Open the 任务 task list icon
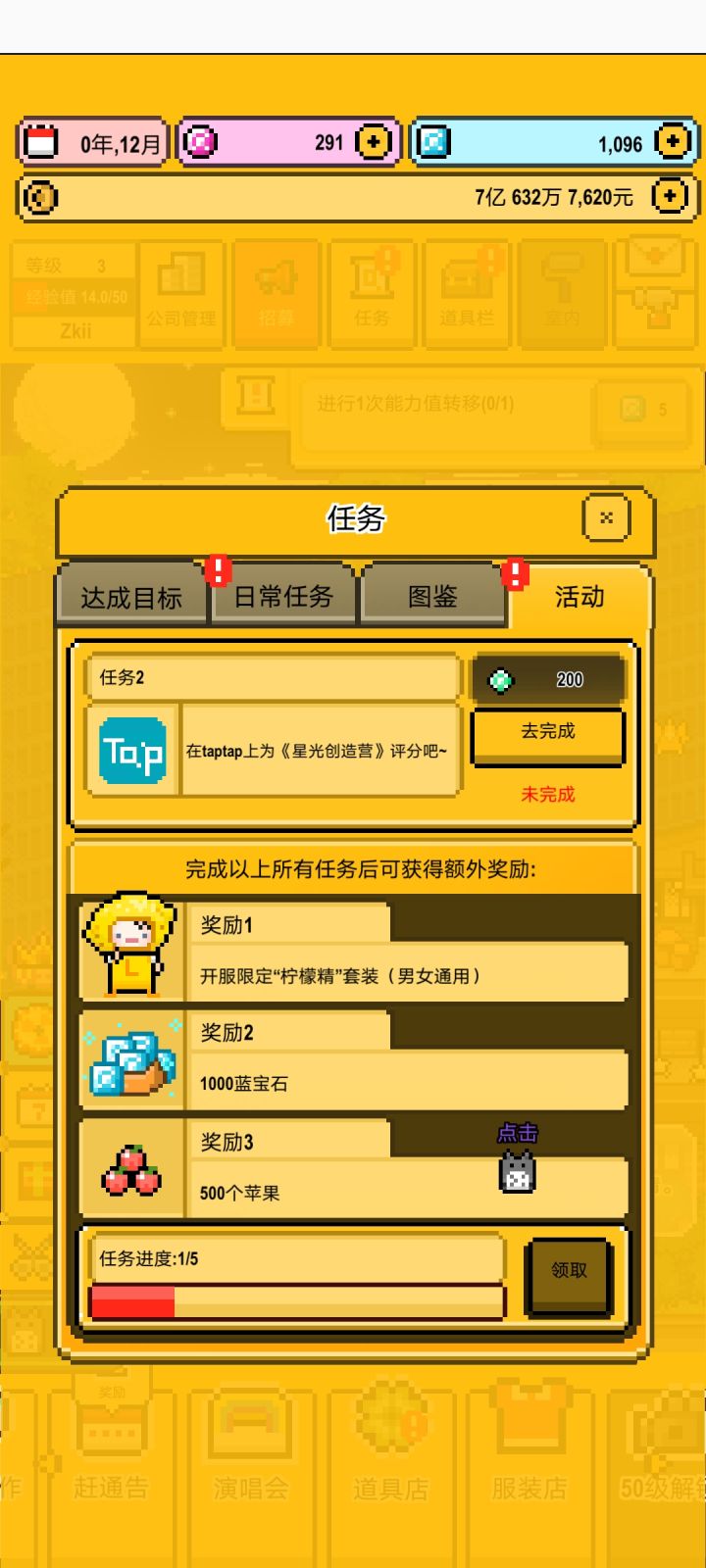The image size is (706, 1568). (x=371, y=292)
